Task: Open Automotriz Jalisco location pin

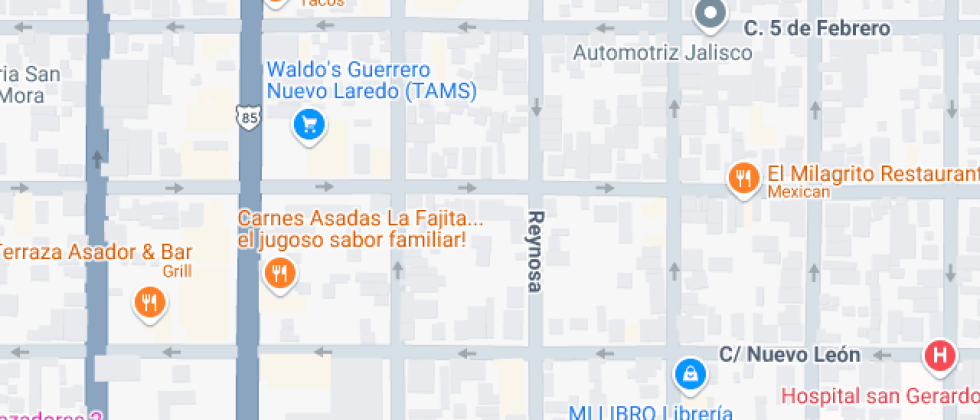Action: click(709, 14)
